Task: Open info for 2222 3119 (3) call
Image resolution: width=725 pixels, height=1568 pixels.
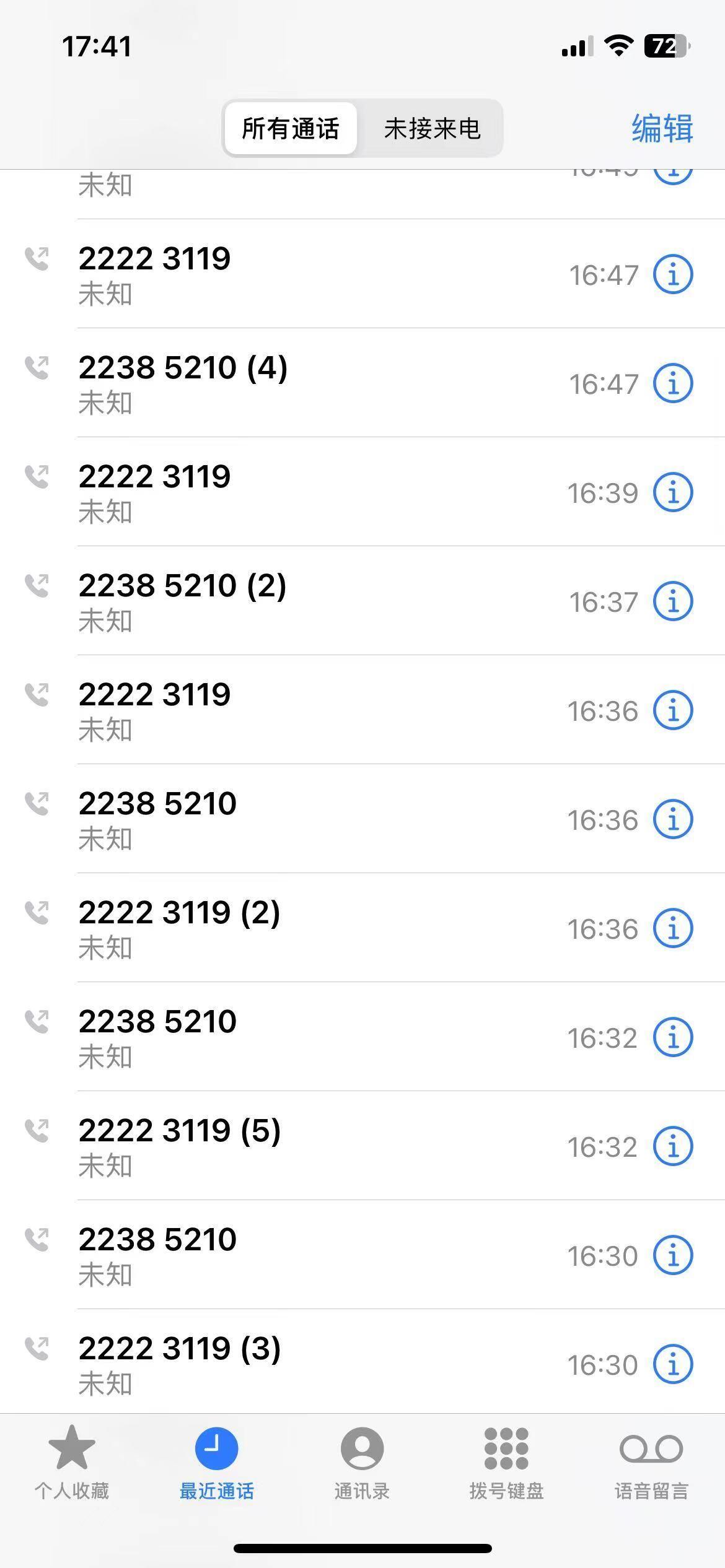Action: [673, 1364]
